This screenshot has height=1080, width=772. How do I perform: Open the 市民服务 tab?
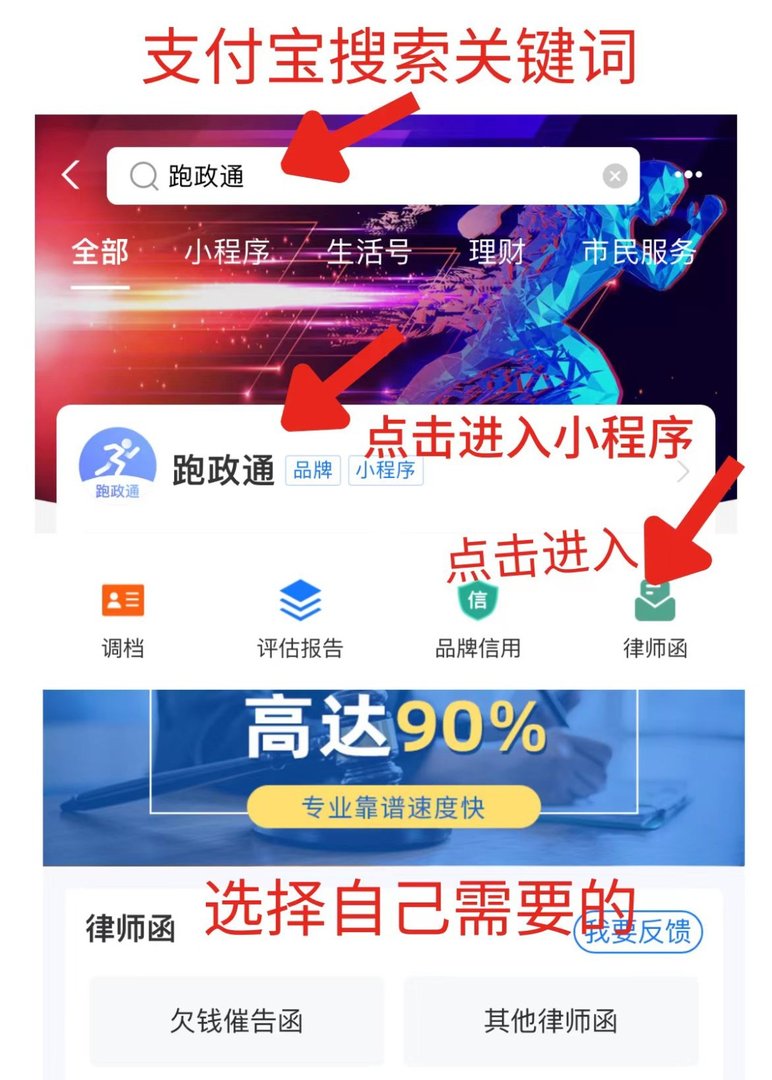[x=640, y=253]
